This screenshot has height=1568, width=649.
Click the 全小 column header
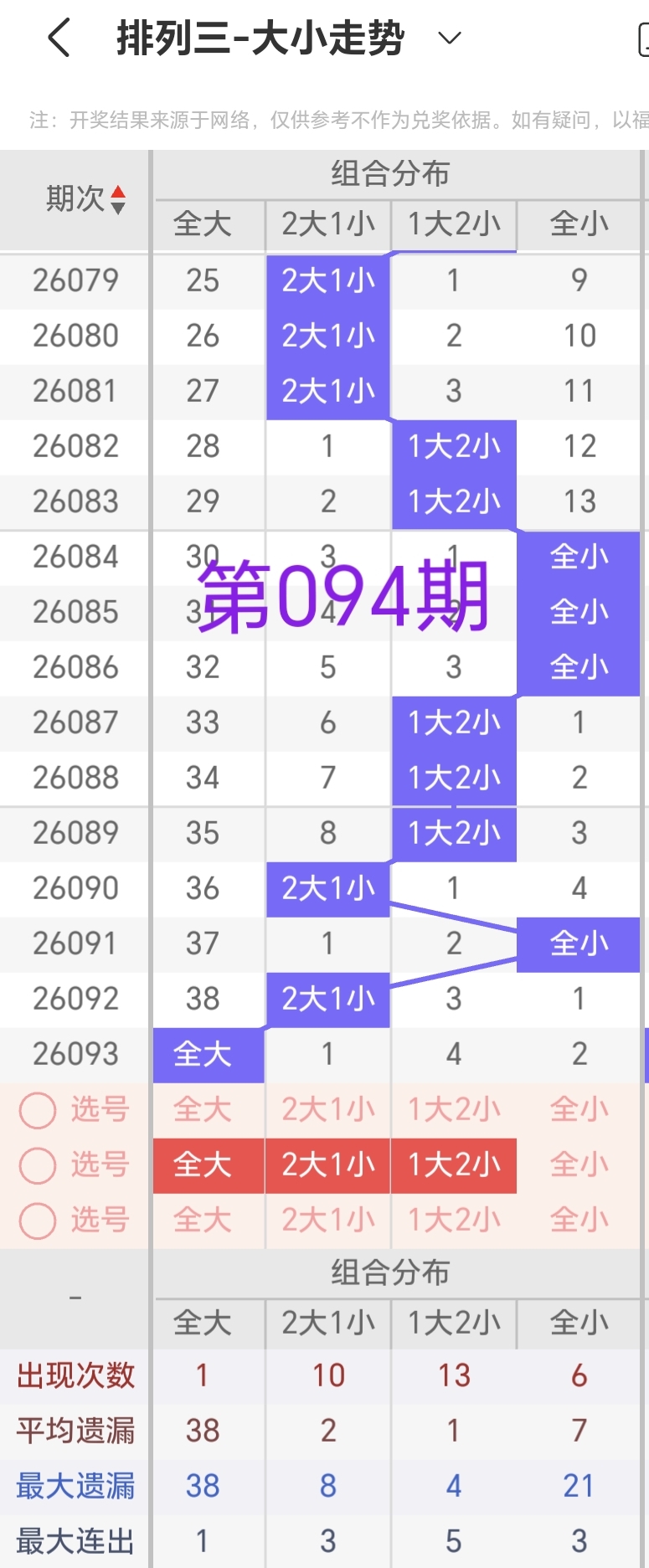579,224
